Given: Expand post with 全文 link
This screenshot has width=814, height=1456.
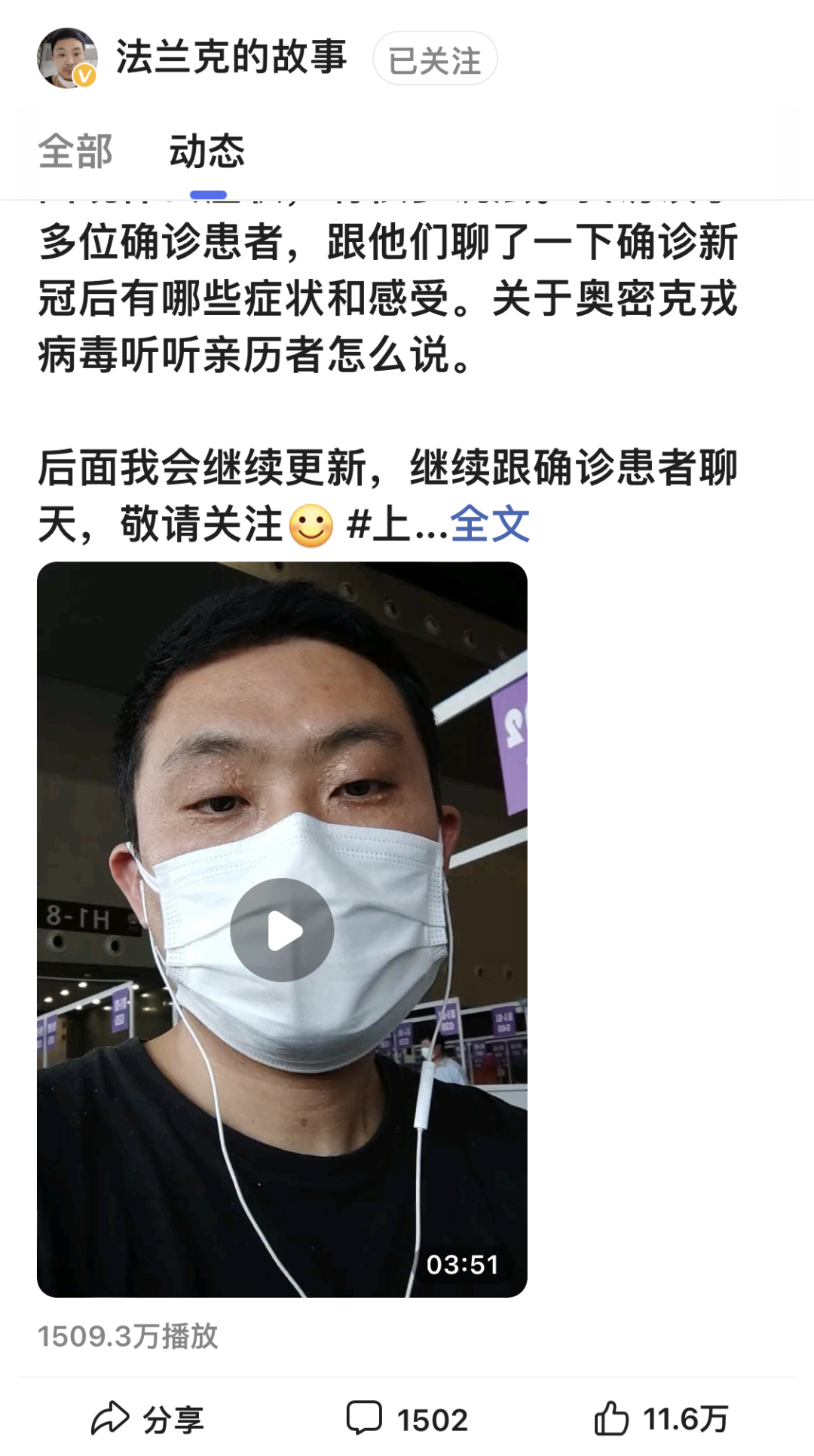Looking at the screenshot, I should pos(490,524).
